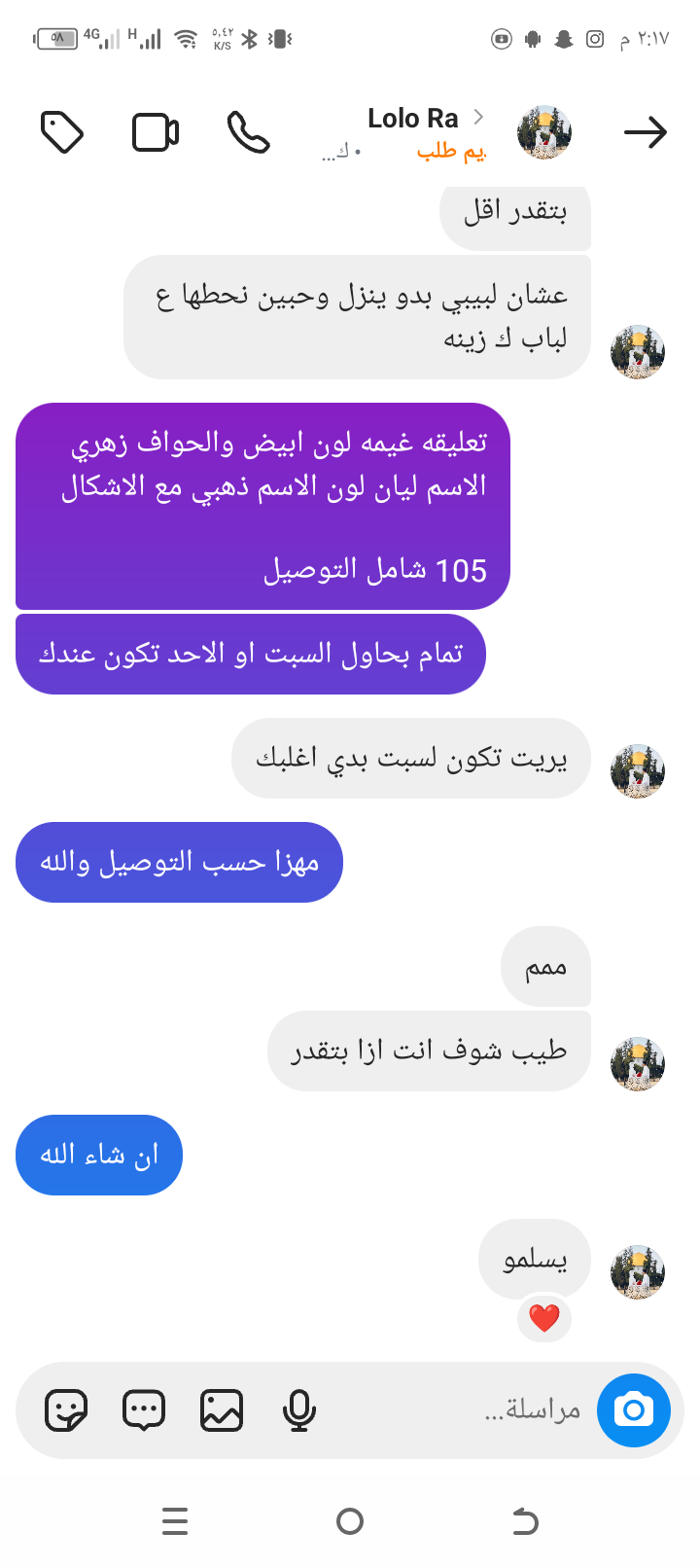This screenshot has width=700, height=1568.
Task: Tap the system back button
Action: point(525,1520)
